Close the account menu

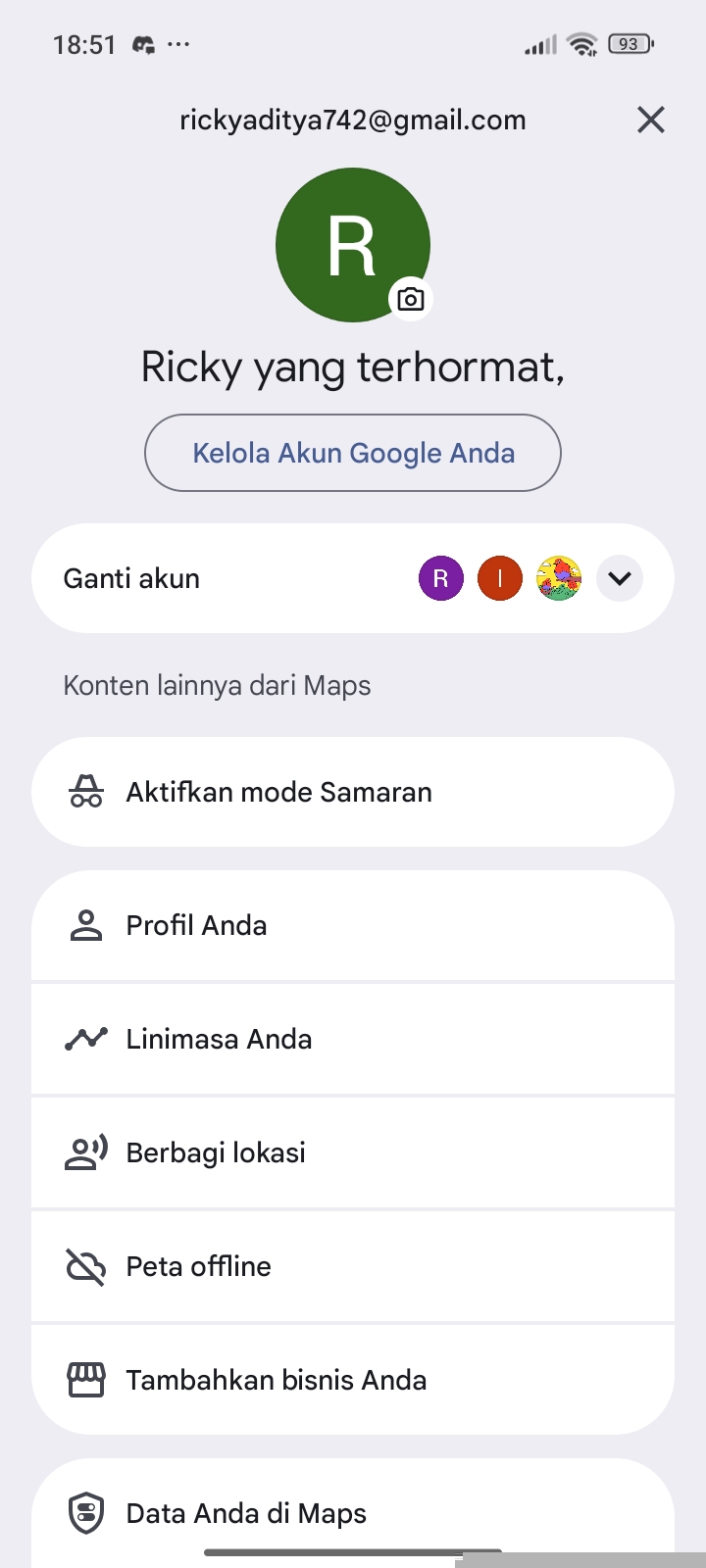click(x=651, y=121)
